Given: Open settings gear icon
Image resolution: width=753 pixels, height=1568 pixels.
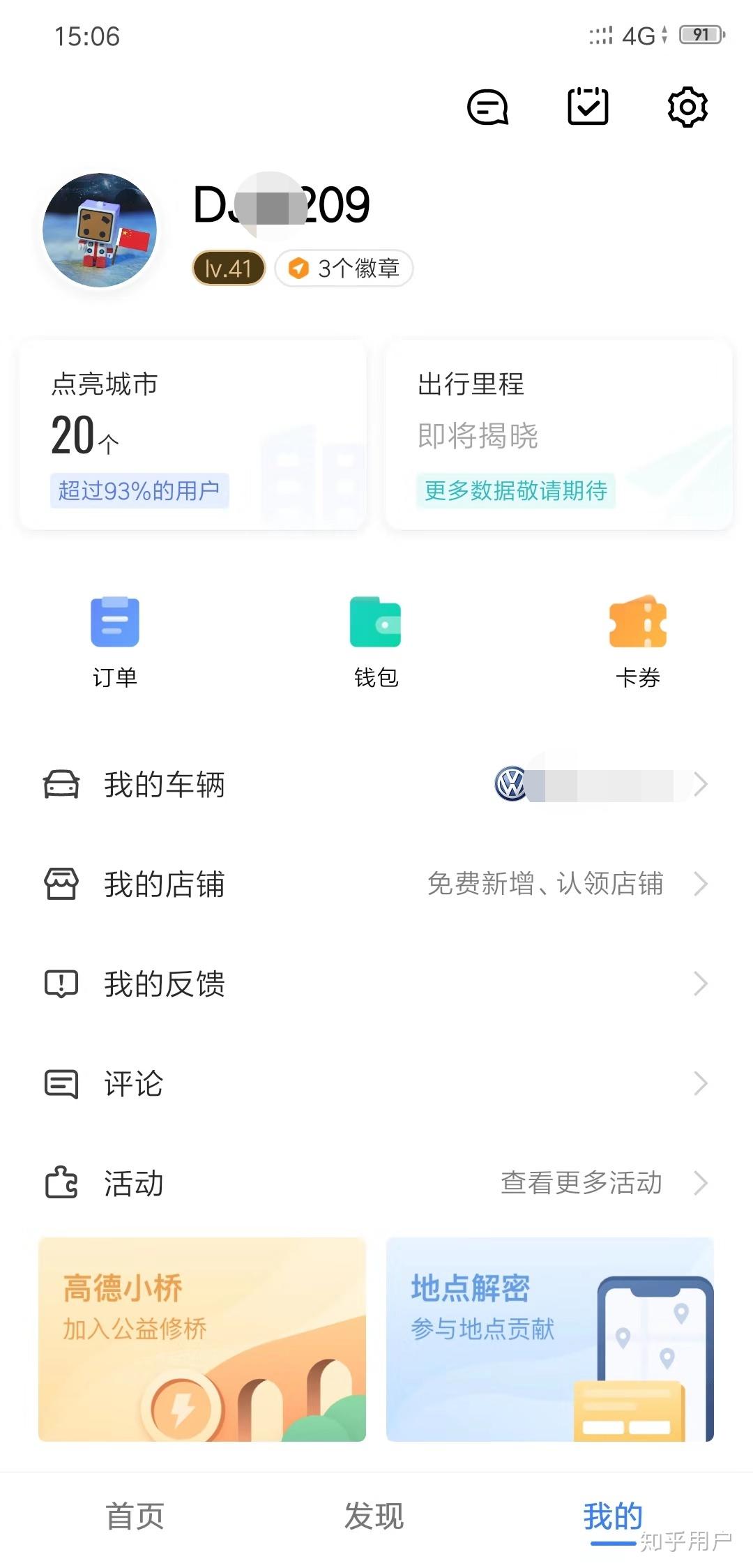Looking at the screenshot, I should pyautogui.click(x=687, y=107).
